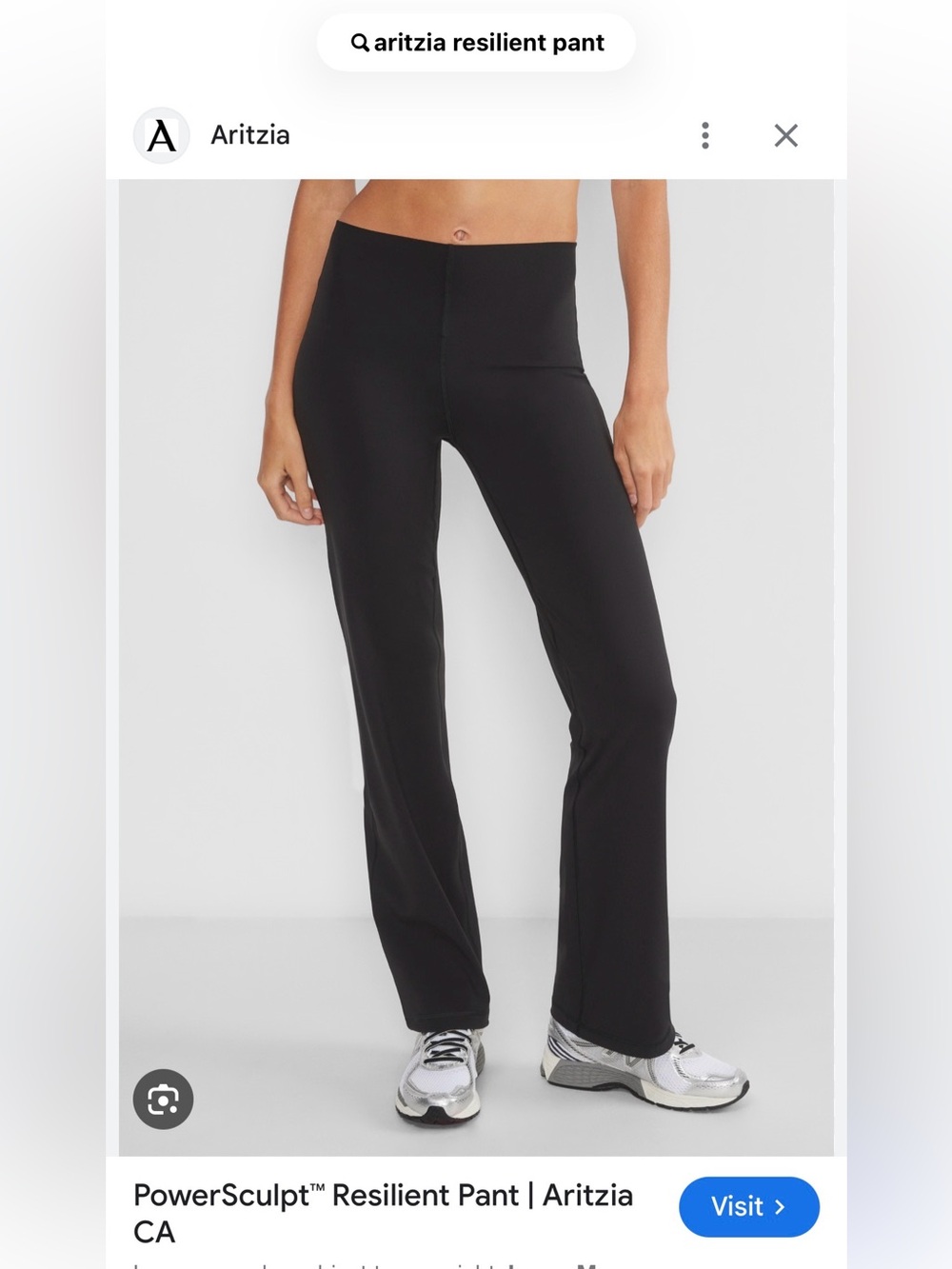Tap the Visit pill's blue background
The image size is (952, 1269).
(x=749, y=1206)
